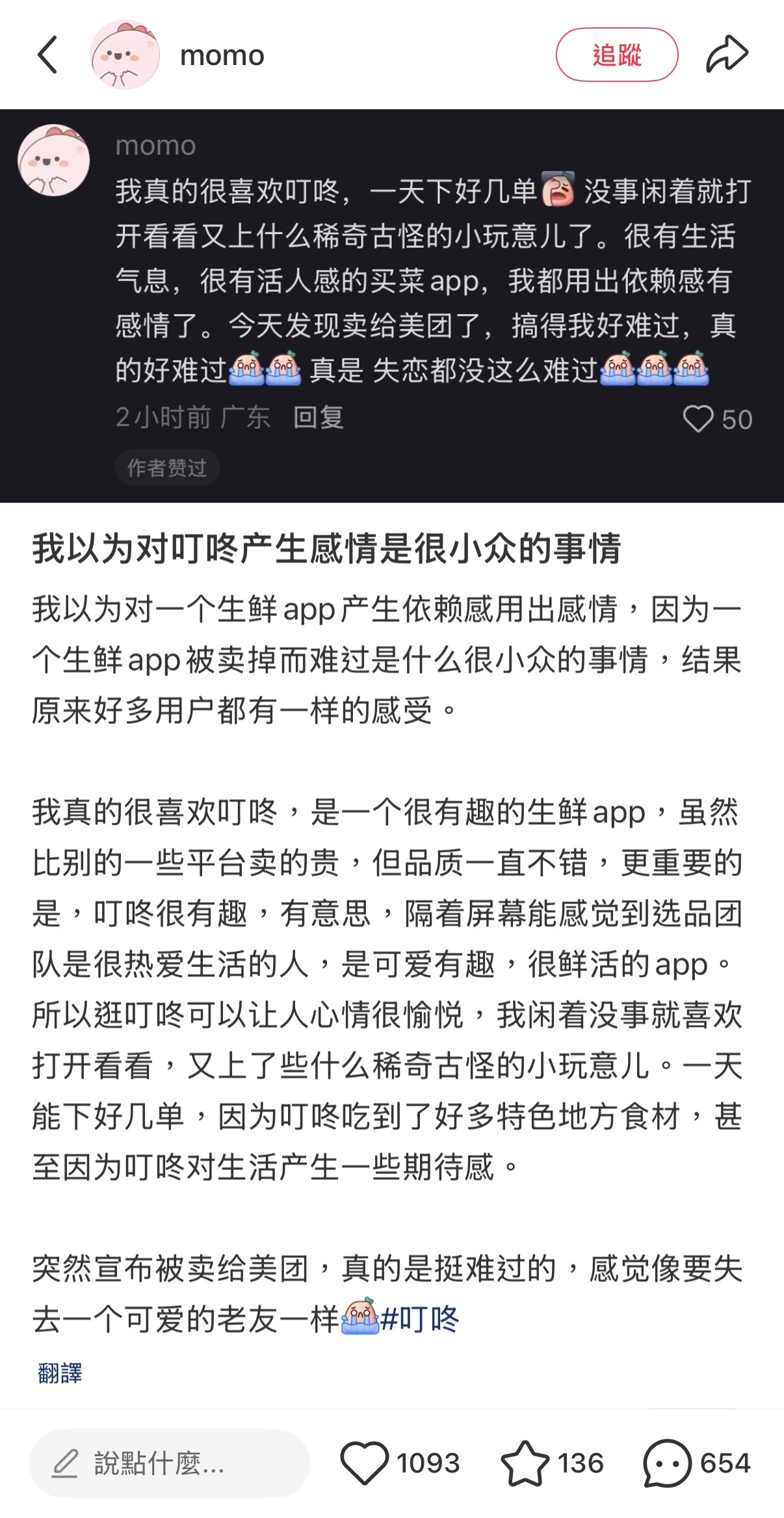
Task: Go back using the top-left arrow
Action: tap(48, 55)
